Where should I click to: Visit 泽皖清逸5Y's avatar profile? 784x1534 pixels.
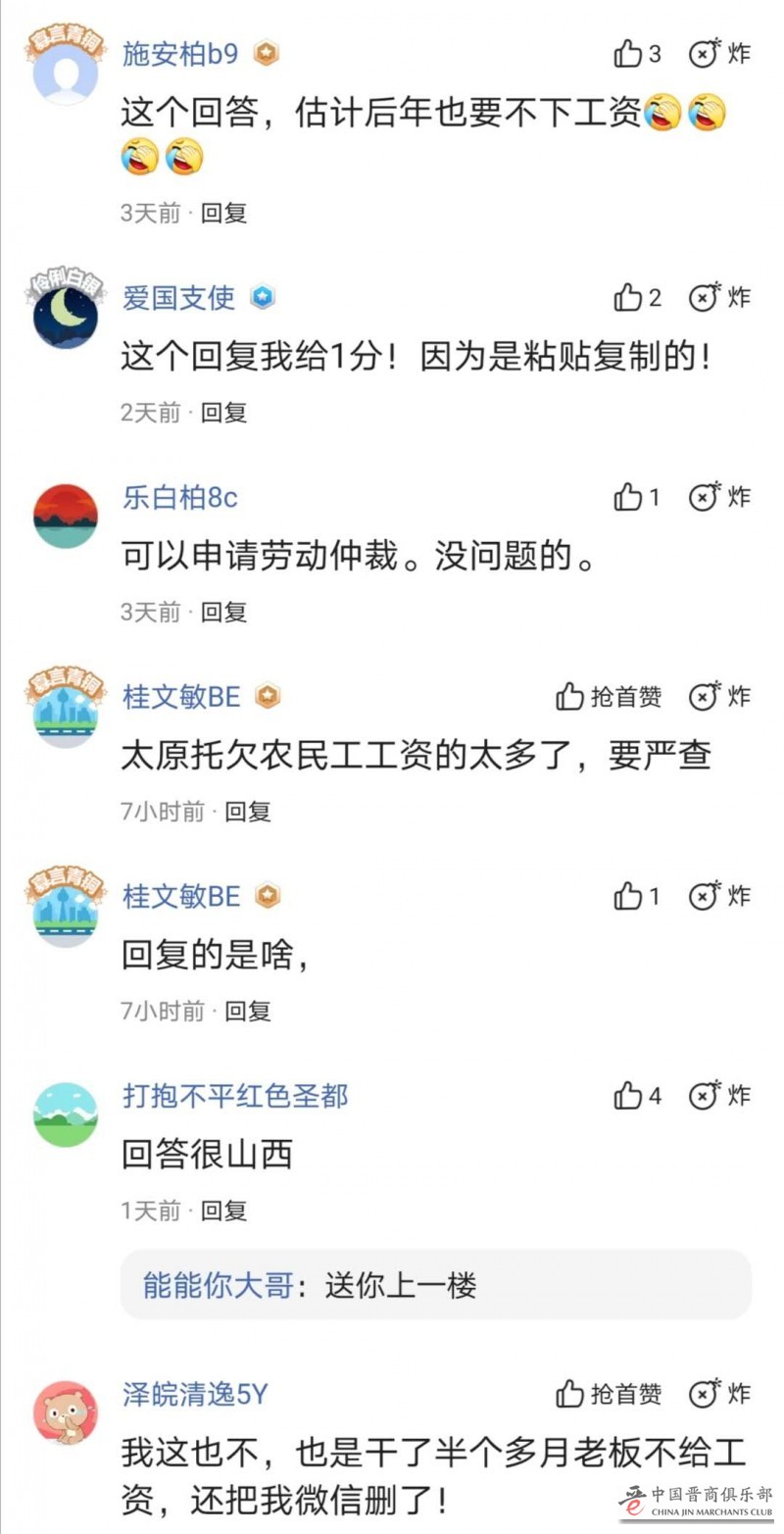(66, 1412)
